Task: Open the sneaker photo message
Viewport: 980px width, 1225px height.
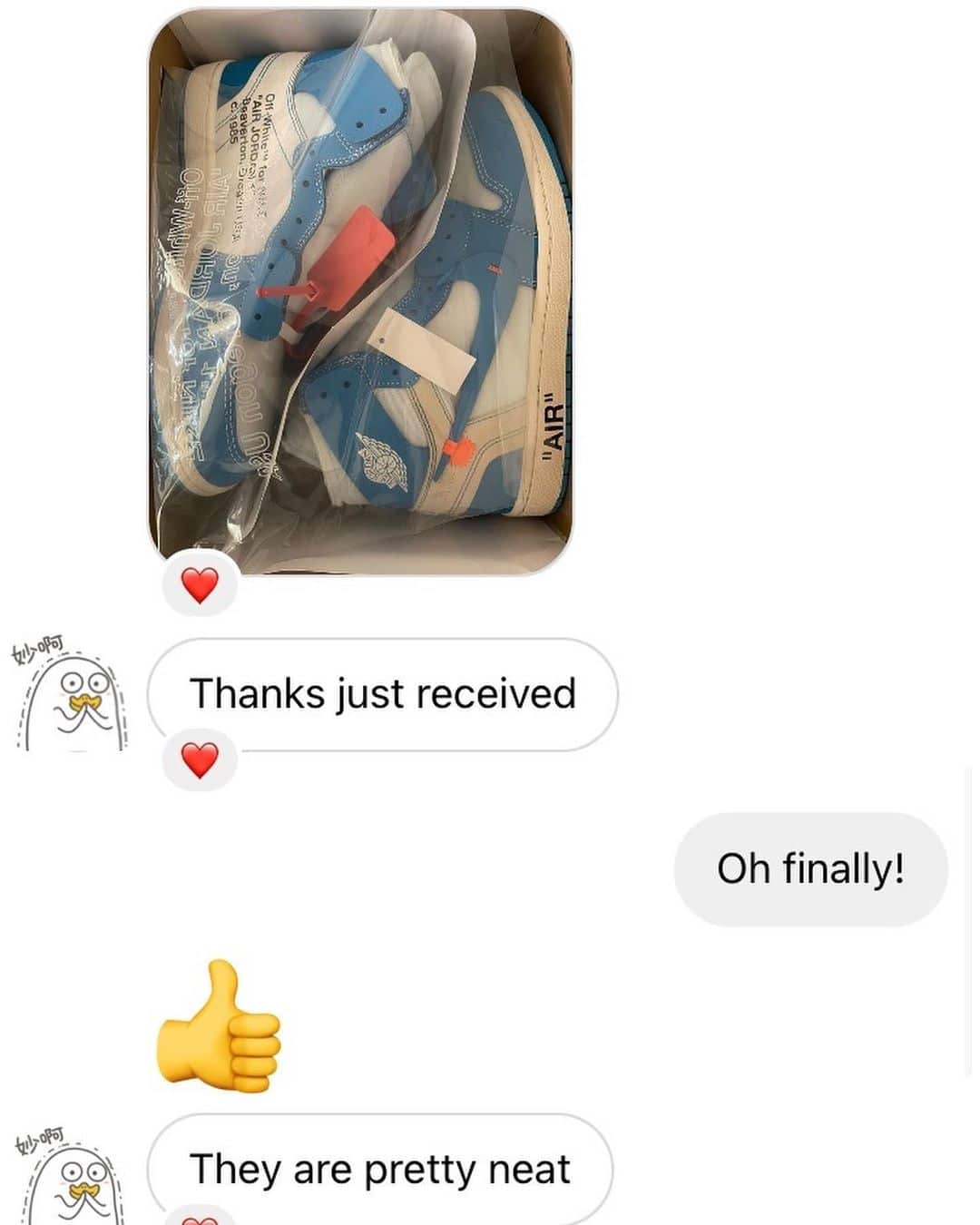Action: [x=360, y=290]
